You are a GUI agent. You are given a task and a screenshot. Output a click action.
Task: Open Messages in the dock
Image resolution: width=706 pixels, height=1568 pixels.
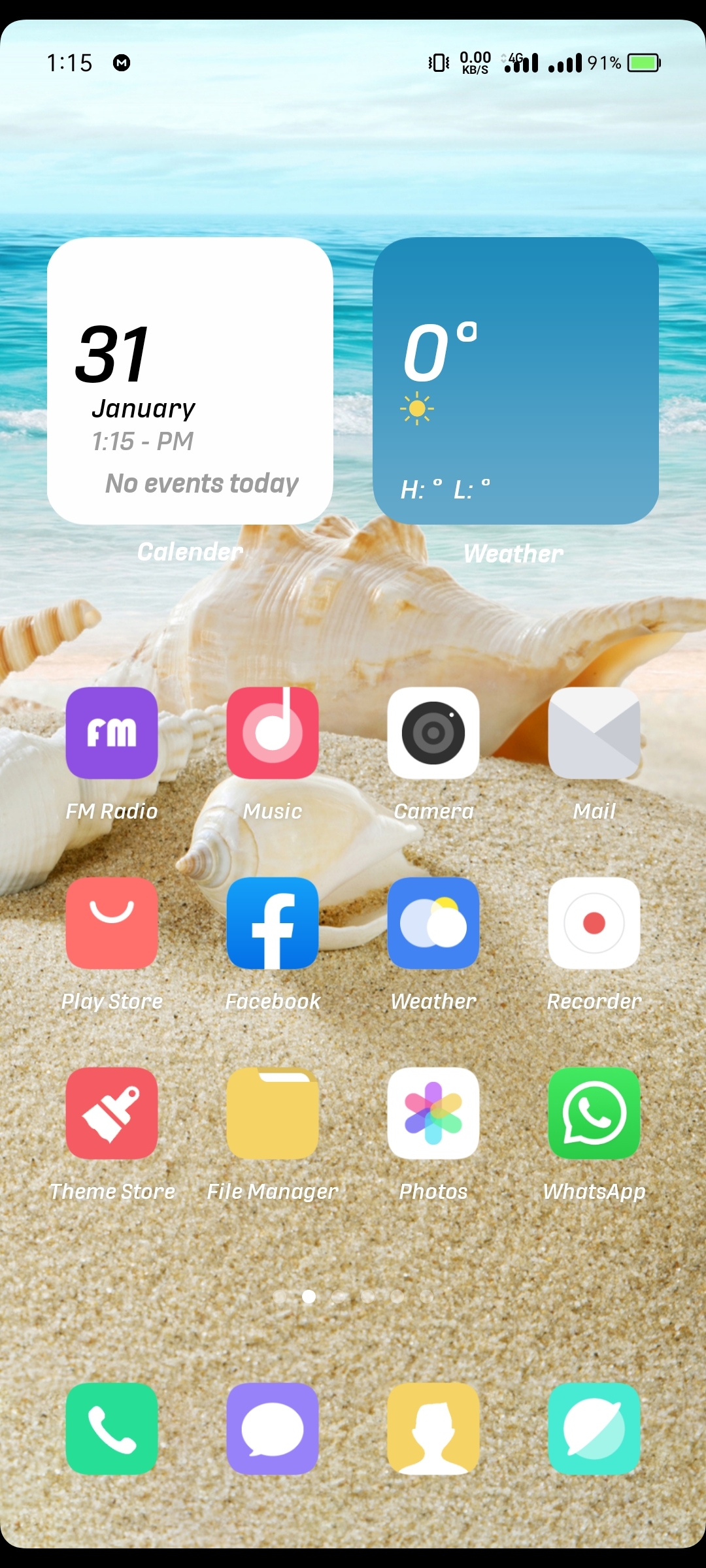tap(273, 1429)
